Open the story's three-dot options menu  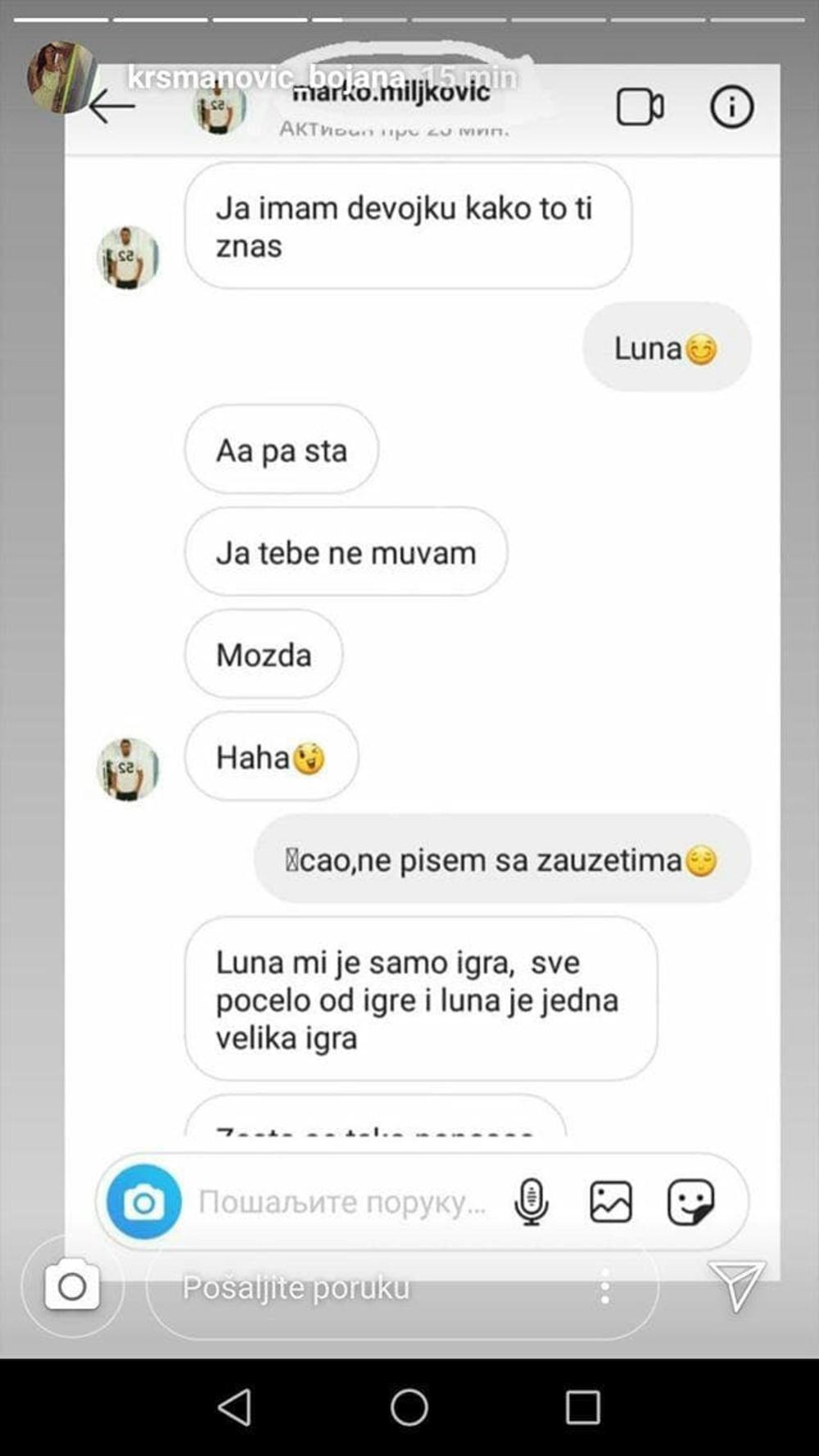(x=605, y=1286)
